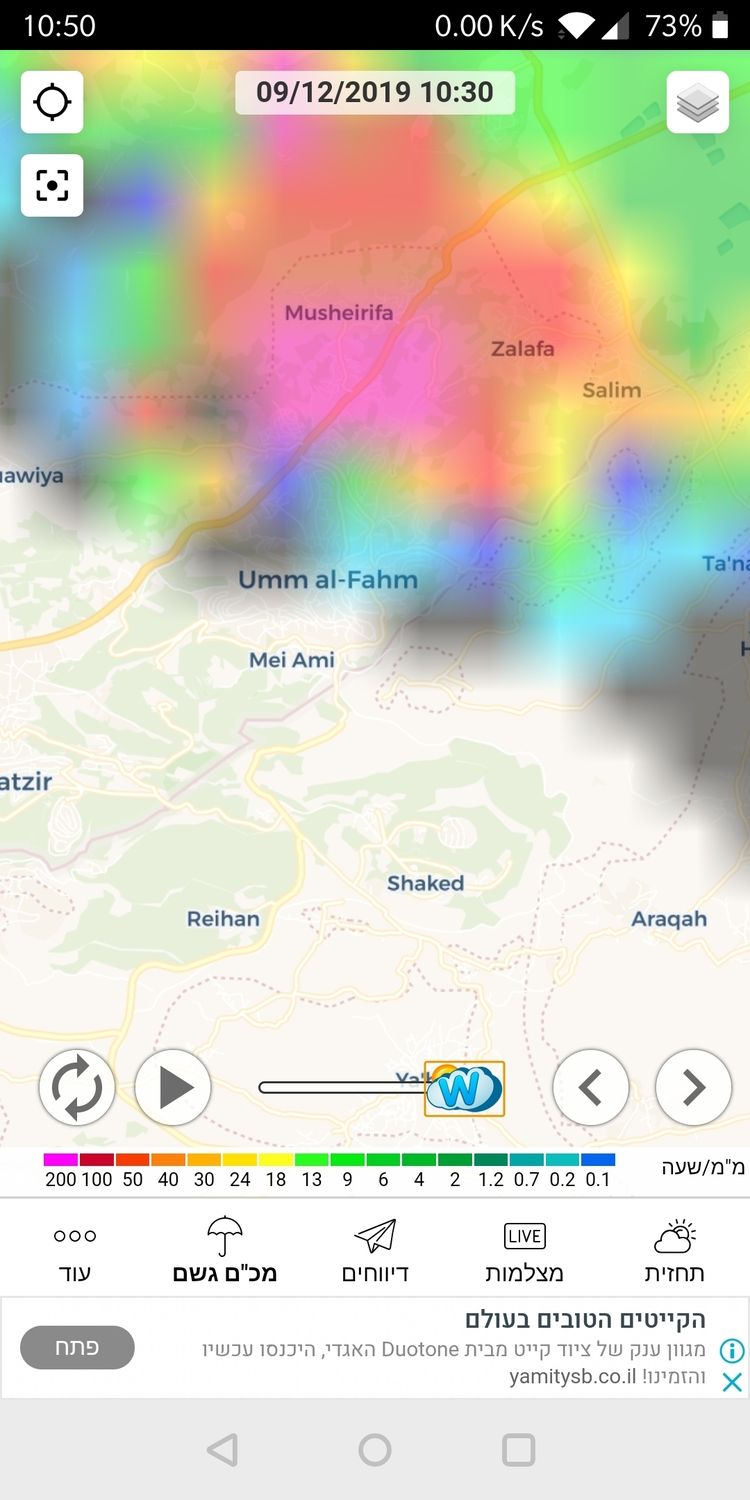Tap the focus frame map button
Image resolution: width=750 pixels, height=1500 pixels.
click(52, 186)
